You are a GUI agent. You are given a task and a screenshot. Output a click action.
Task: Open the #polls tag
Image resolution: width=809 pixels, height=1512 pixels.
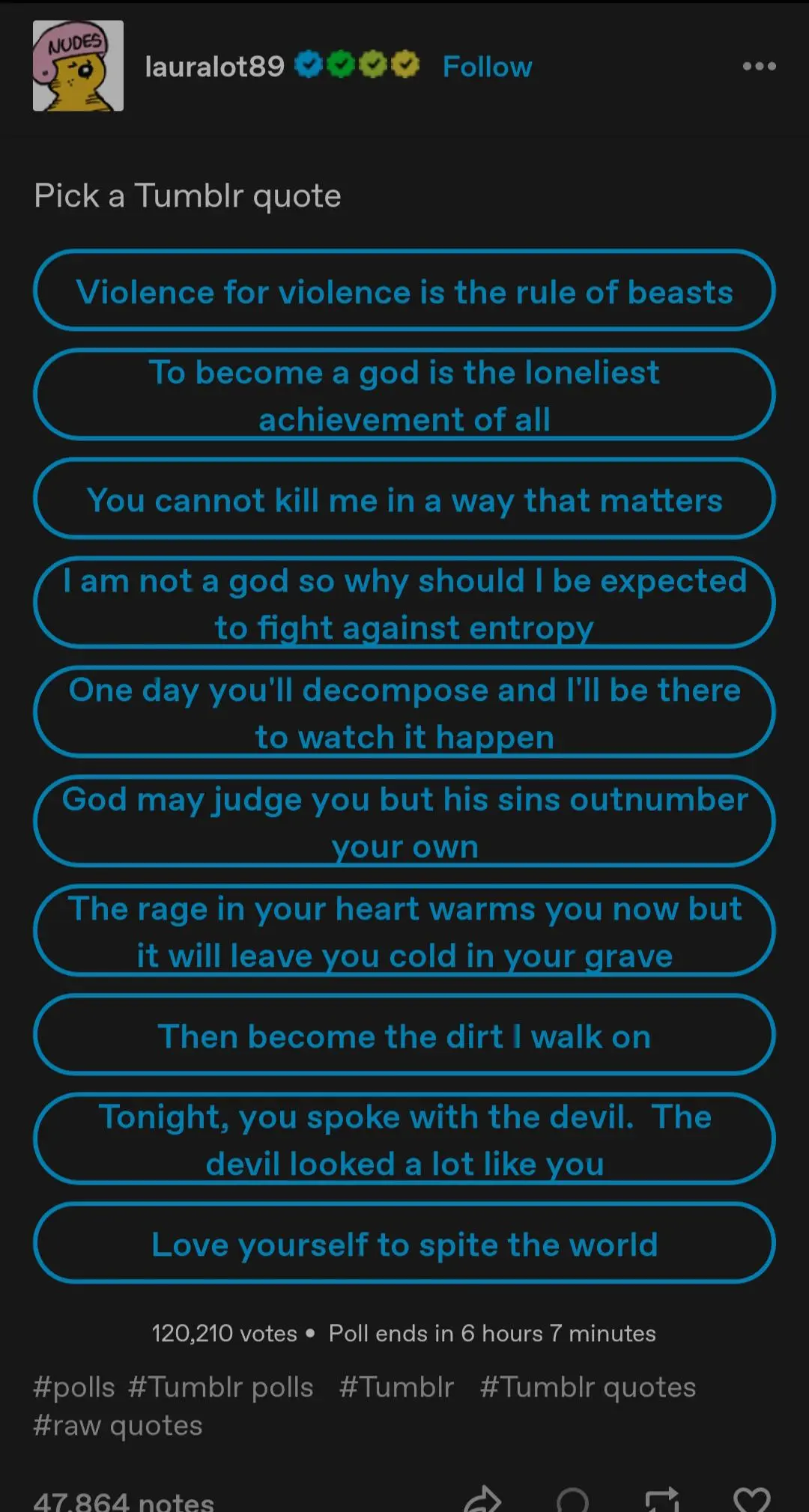point(74,1387)
